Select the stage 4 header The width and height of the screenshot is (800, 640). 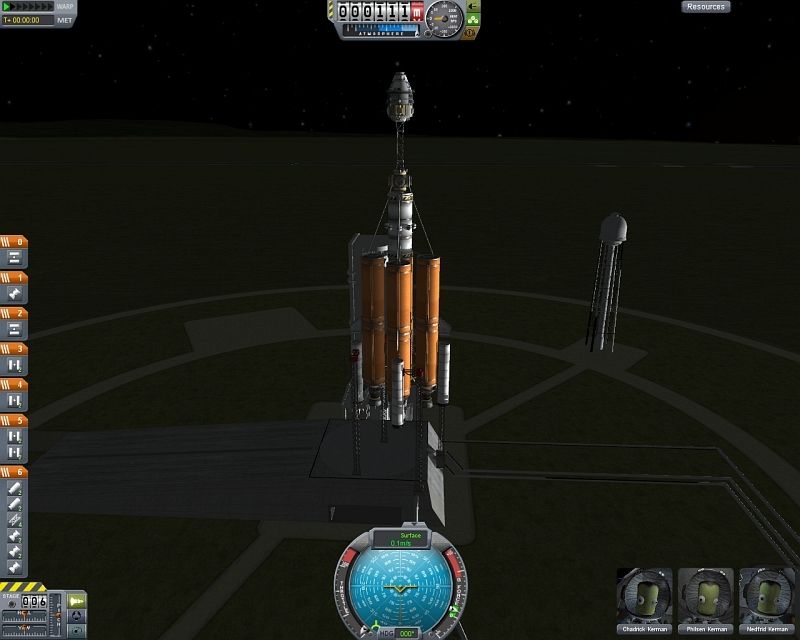(14, 385)
